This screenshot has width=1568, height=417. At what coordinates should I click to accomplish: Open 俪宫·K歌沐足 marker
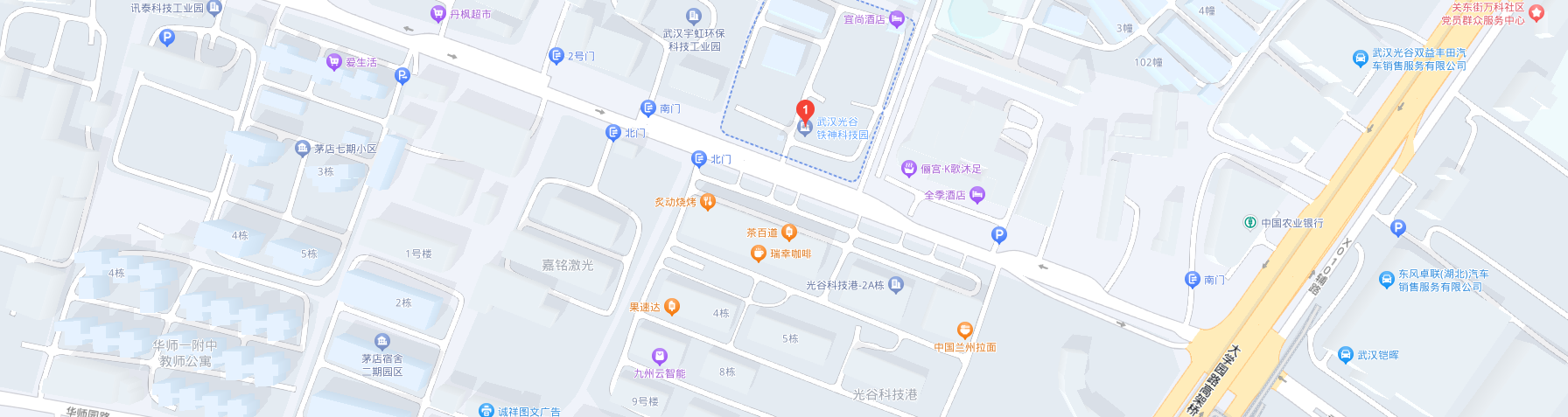click(909, 169)
